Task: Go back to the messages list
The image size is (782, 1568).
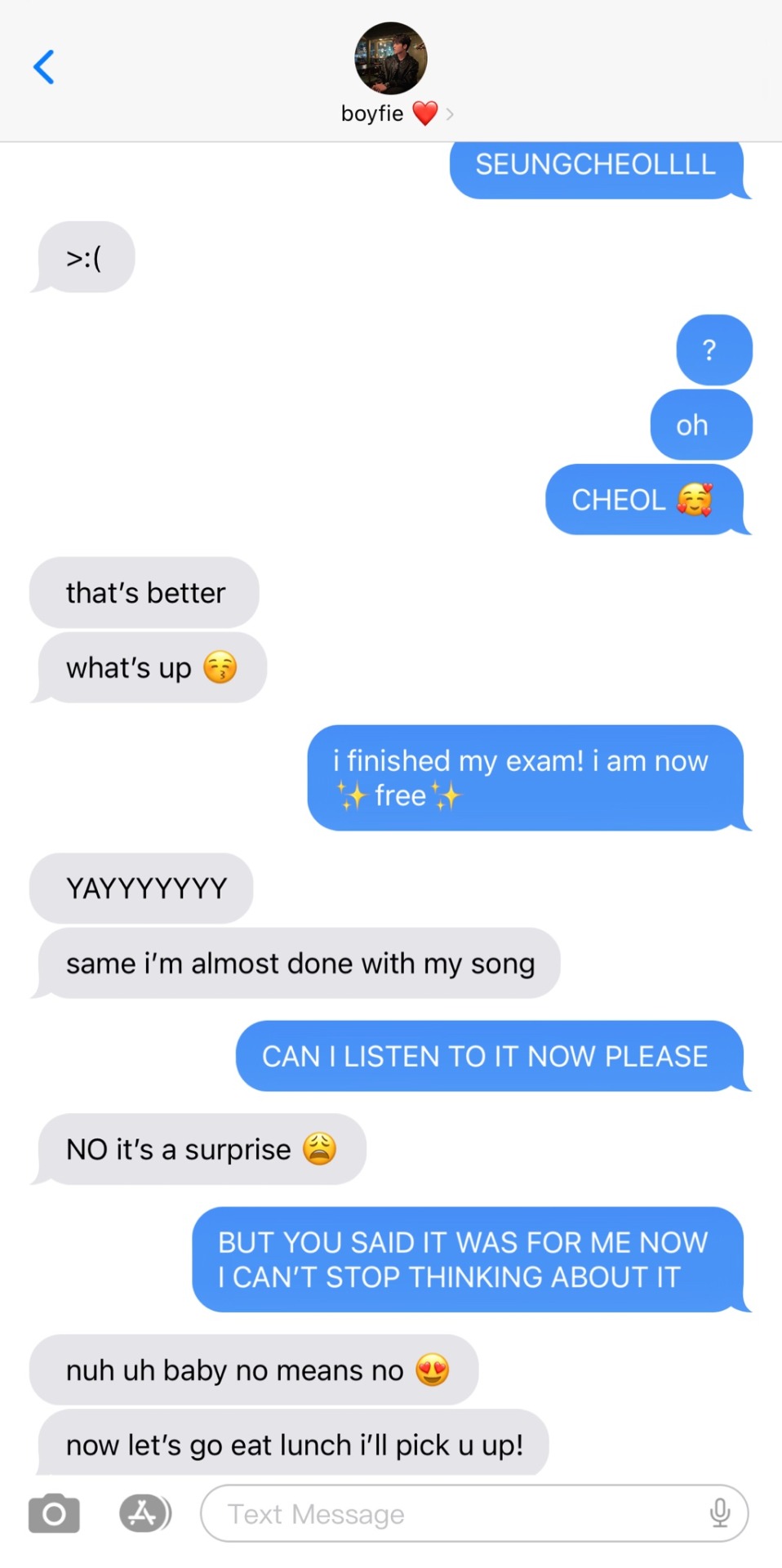Action: click(x=44, y=67)
